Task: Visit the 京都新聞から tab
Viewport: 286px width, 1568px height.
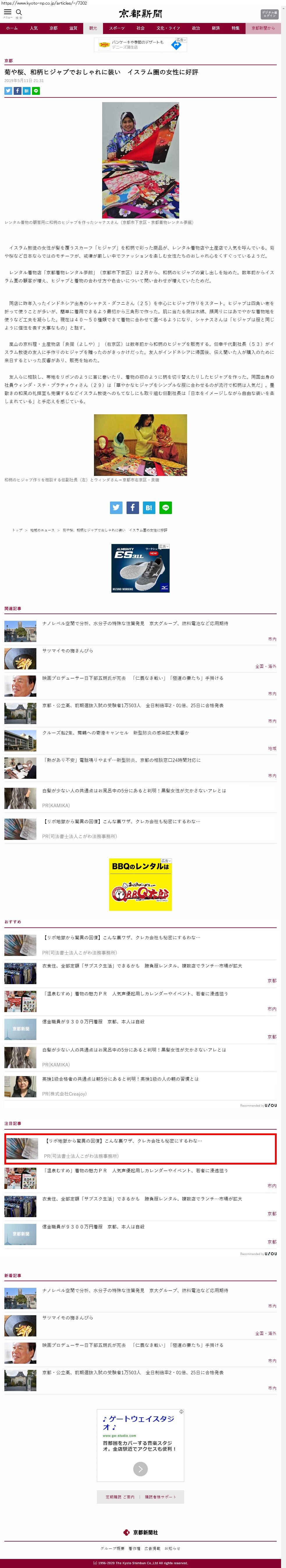Action: (x=264, y=28)
